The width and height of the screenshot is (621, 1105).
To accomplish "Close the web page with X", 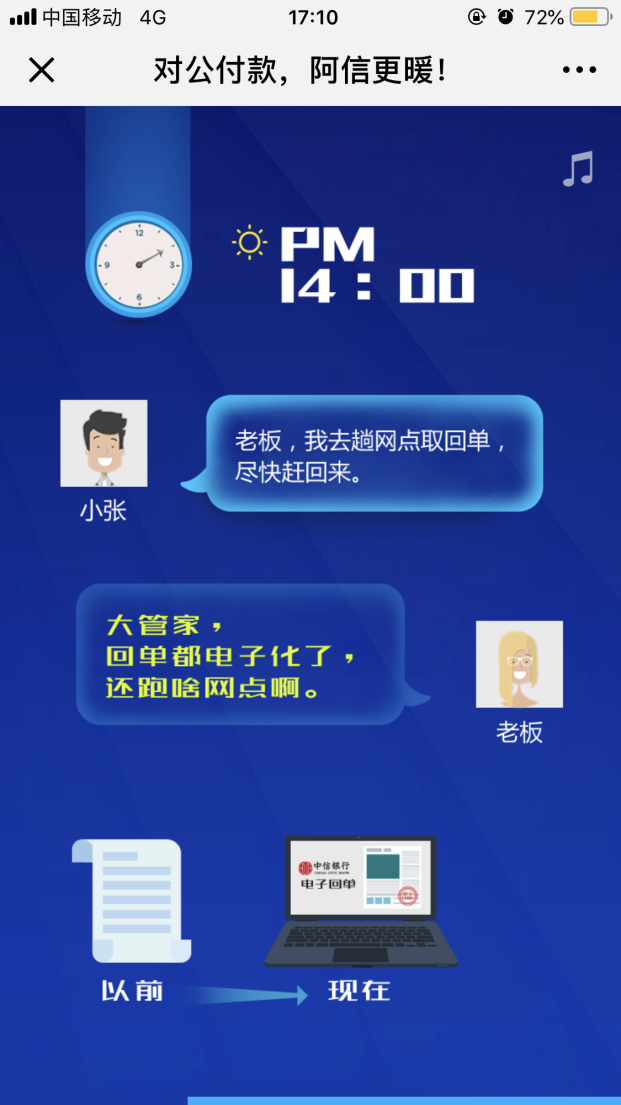I will pos(41,70).
